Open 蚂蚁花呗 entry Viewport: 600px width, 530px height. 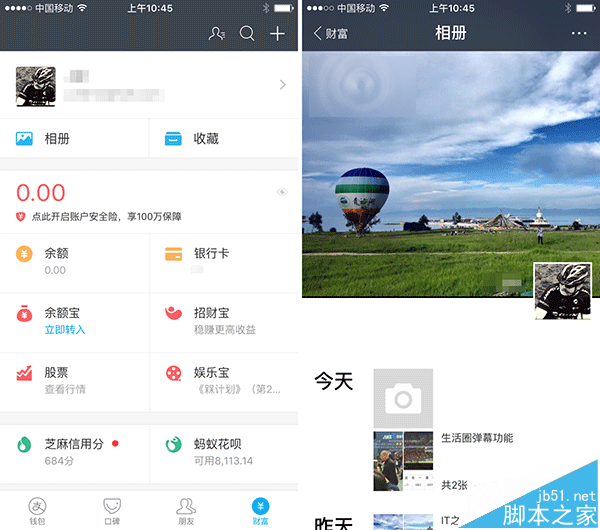[x=223, y=451]
